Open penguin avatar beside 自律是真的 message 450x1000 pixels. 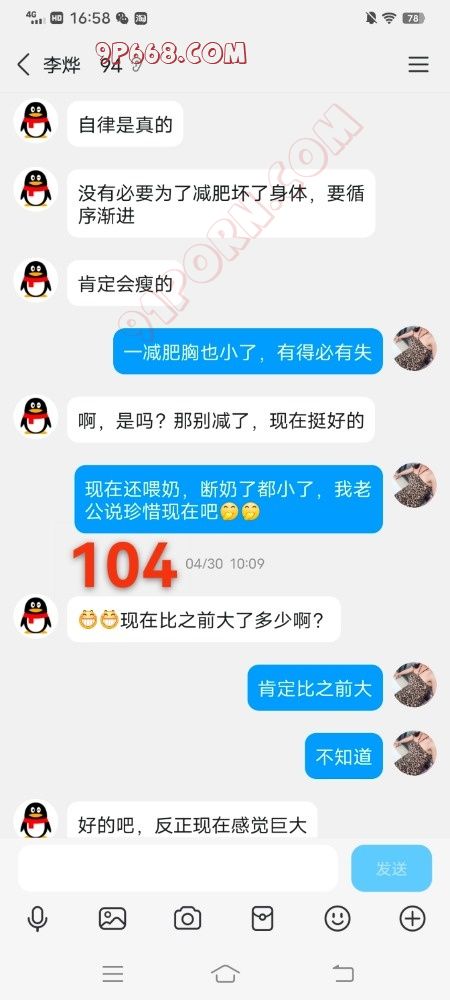[x=36, y=121]
